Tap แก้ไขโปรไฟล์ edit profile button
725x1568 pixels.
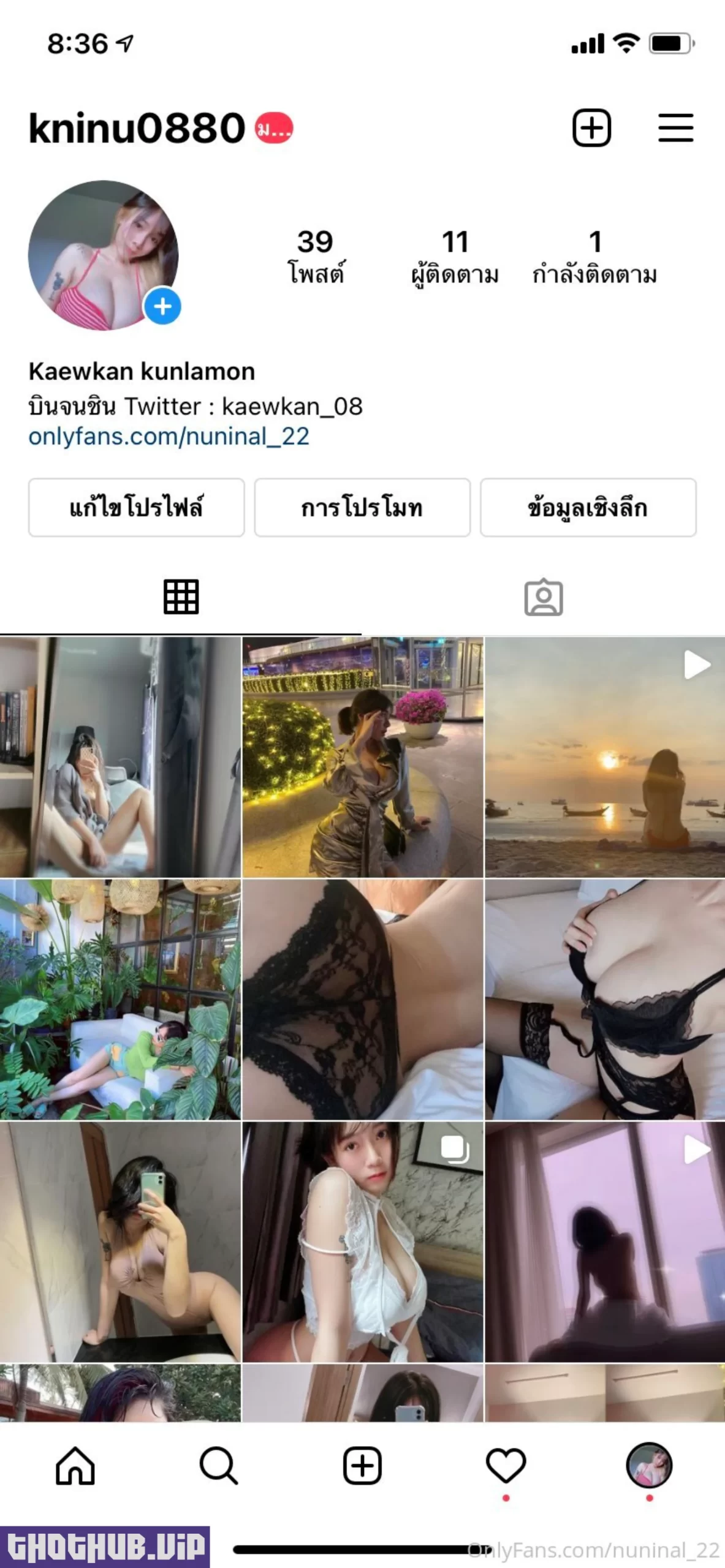[136, 508]
